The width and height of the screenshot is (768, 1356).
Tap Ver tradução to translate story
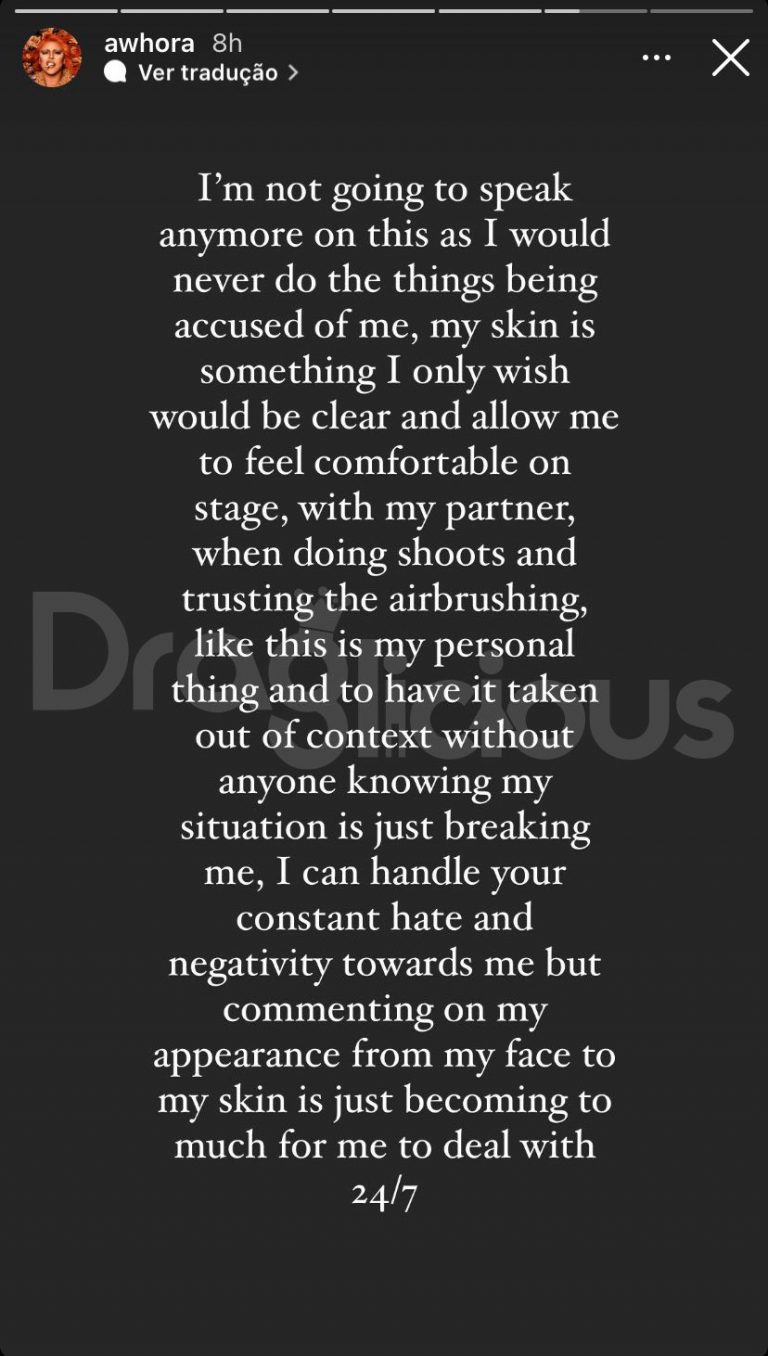tap(202, 72)
